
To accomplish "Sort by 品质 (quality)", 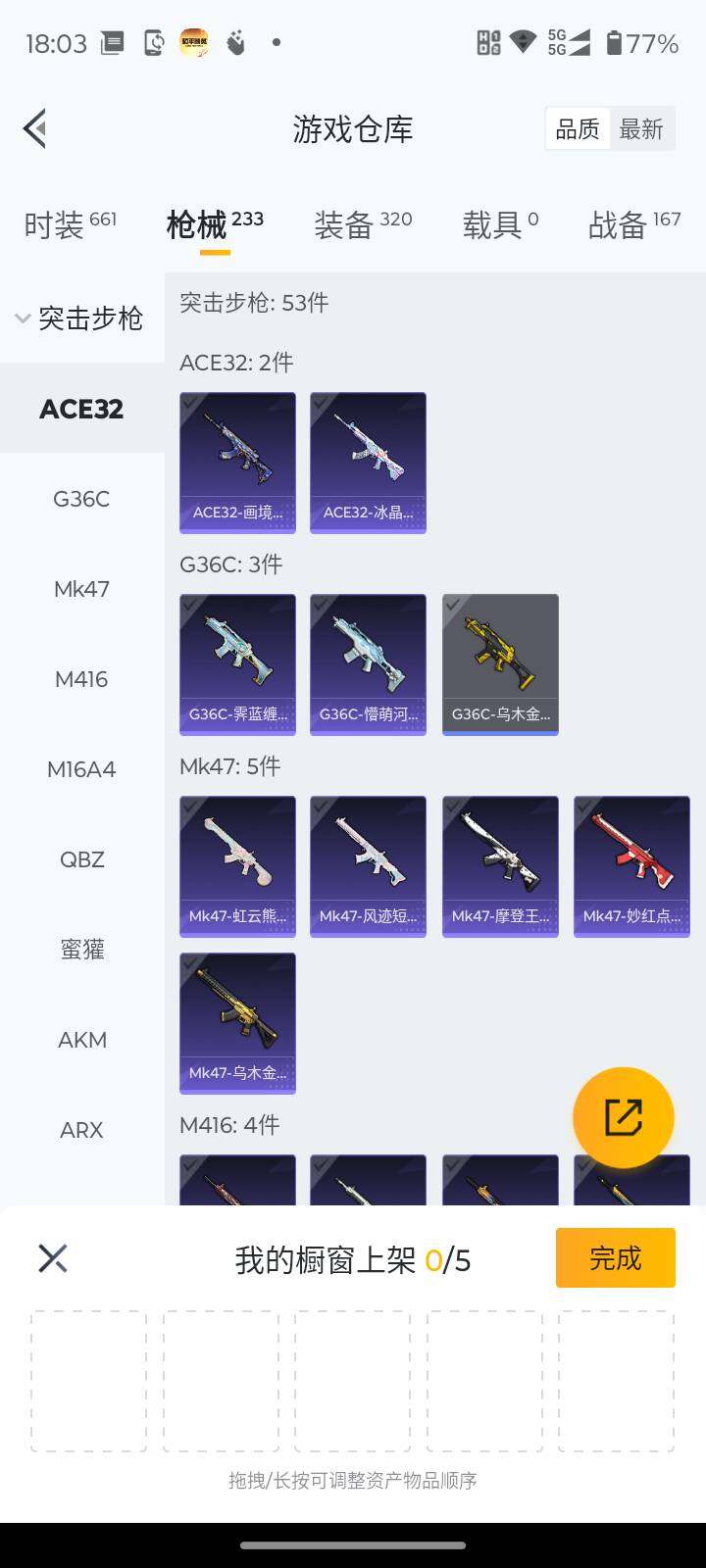I will (578, 128).
